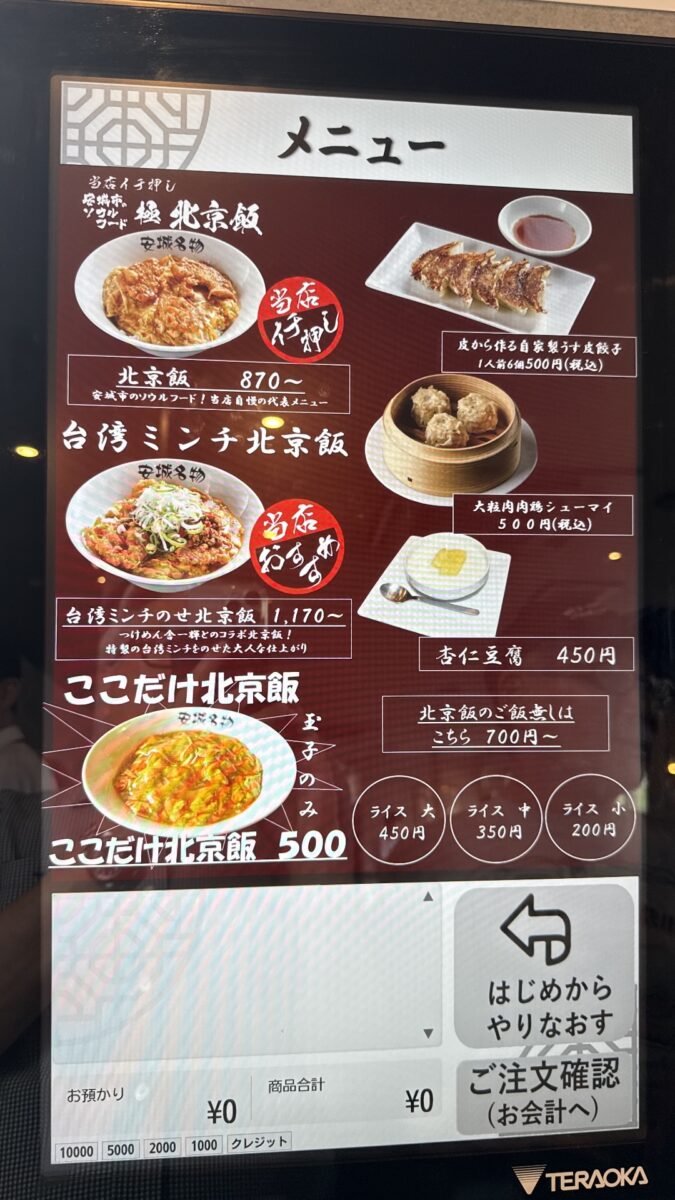Tap the order list's down arrow
This screenshot has height=1200, width=675.
pos(428,1033)
